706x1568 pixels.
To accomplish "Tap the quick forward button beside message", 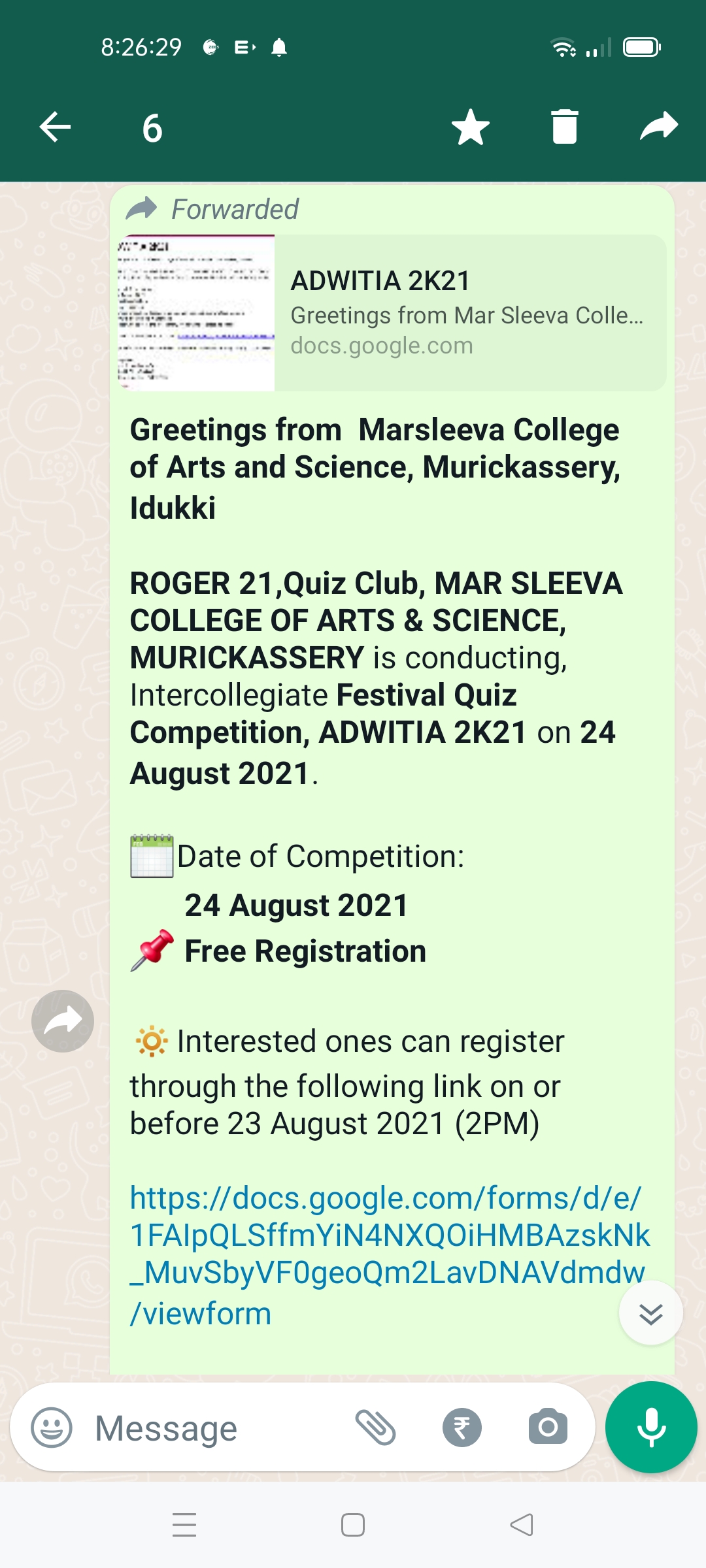I will (63, 1021).
